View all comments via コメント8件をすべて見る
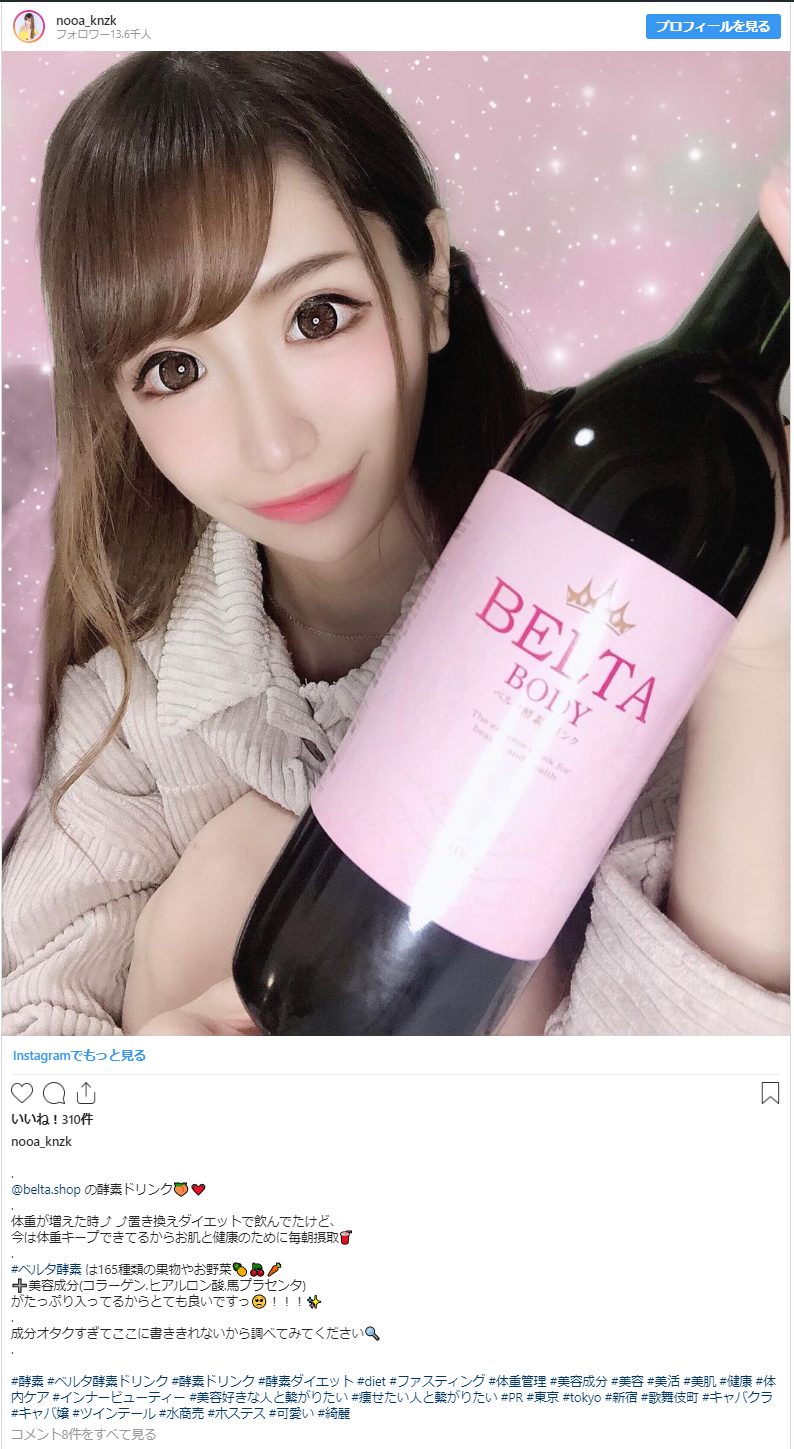794x1449 pixels. point(84,1433)
